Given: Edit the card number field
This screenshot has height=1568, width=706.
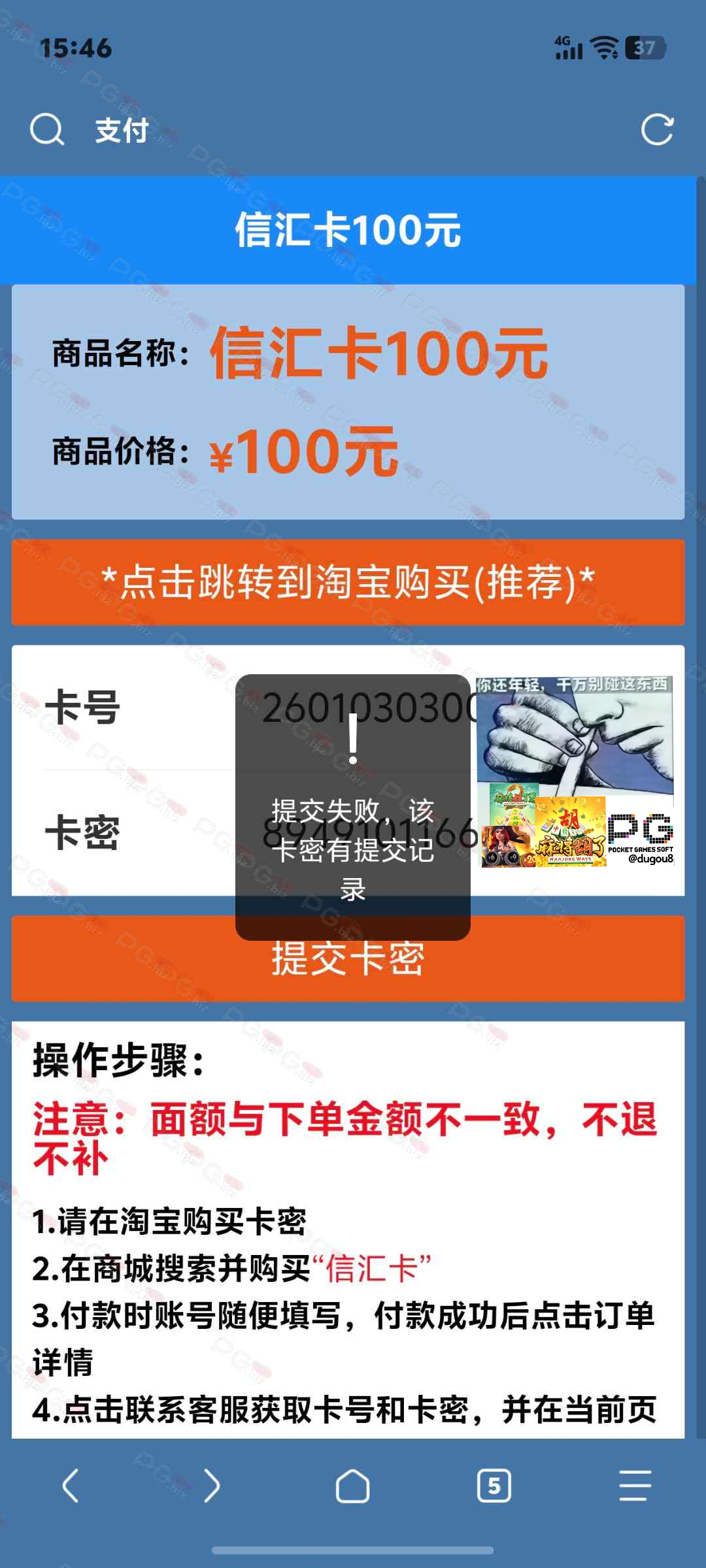Looking at the screenshot, I should 366,708.
